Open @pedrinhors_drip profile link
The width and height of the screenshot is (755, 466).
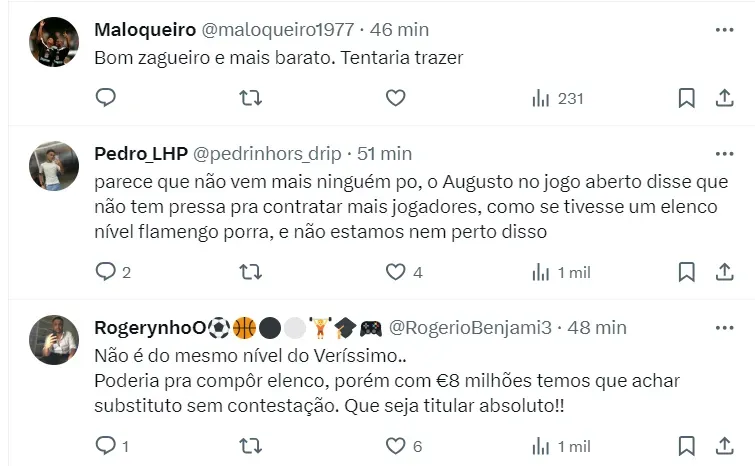pos(266,153)
